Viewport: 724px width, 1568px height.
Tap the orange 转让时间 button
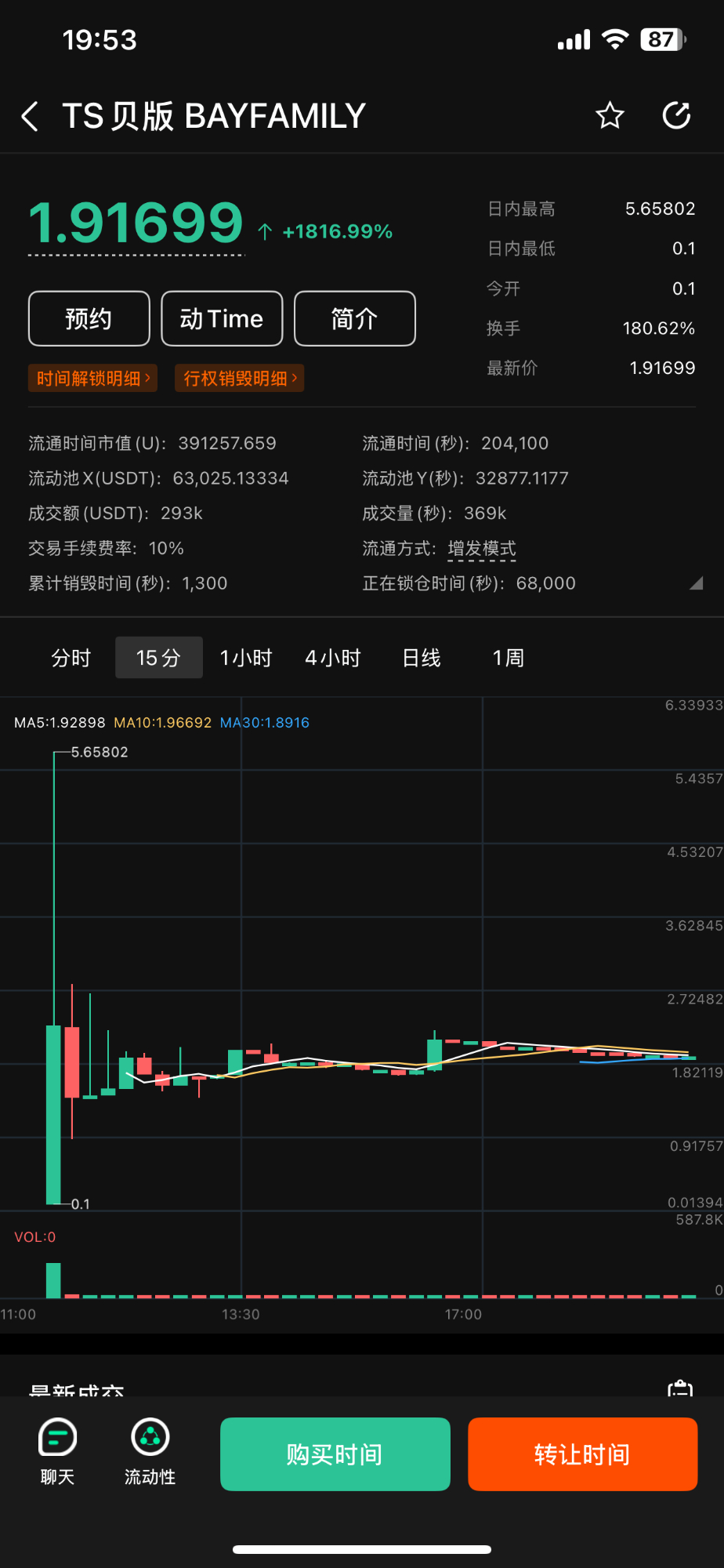tap(582, 1454)
